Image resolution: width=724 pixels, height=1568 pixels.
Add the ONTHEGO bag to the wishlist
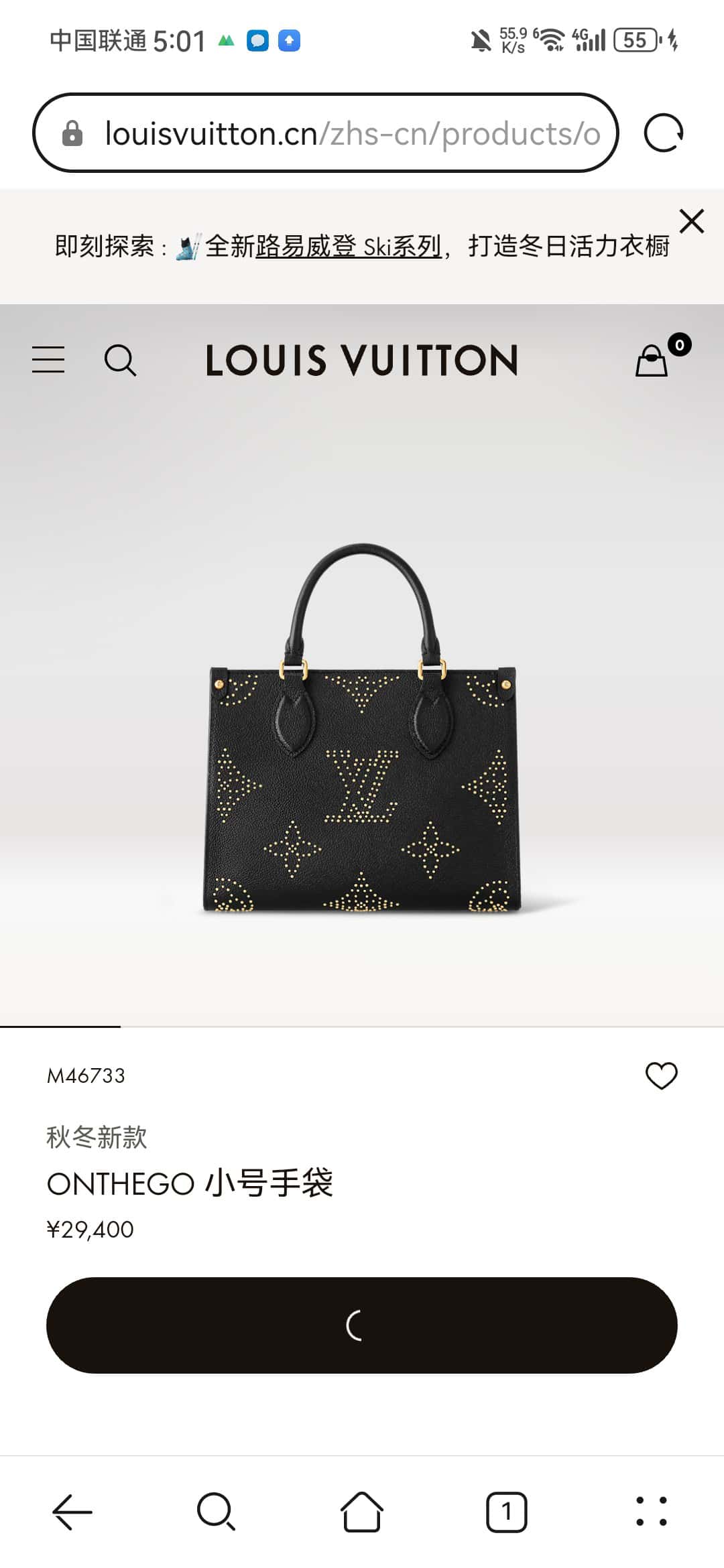point(661,1075)
